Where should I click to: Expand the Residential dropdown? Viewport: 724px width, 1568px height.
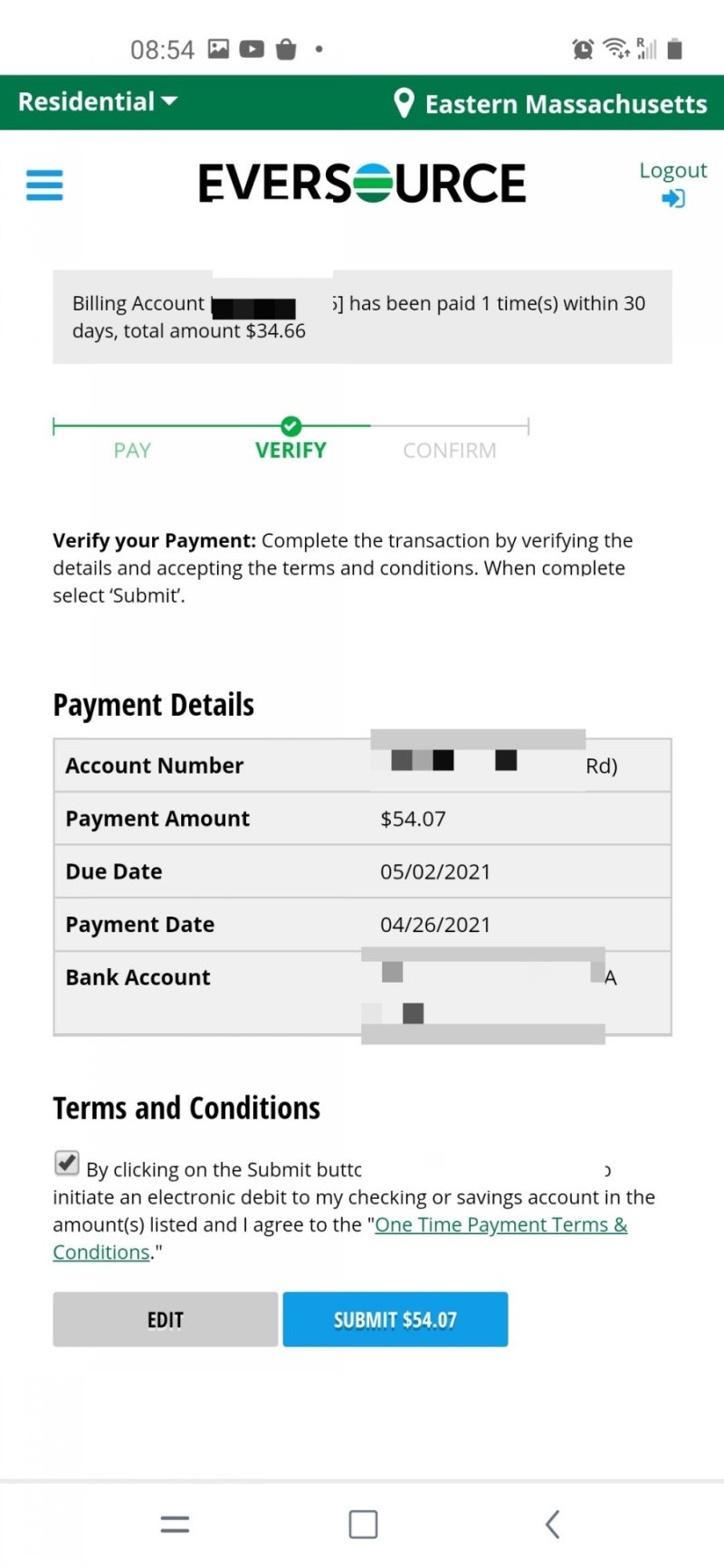pos(98,101)
